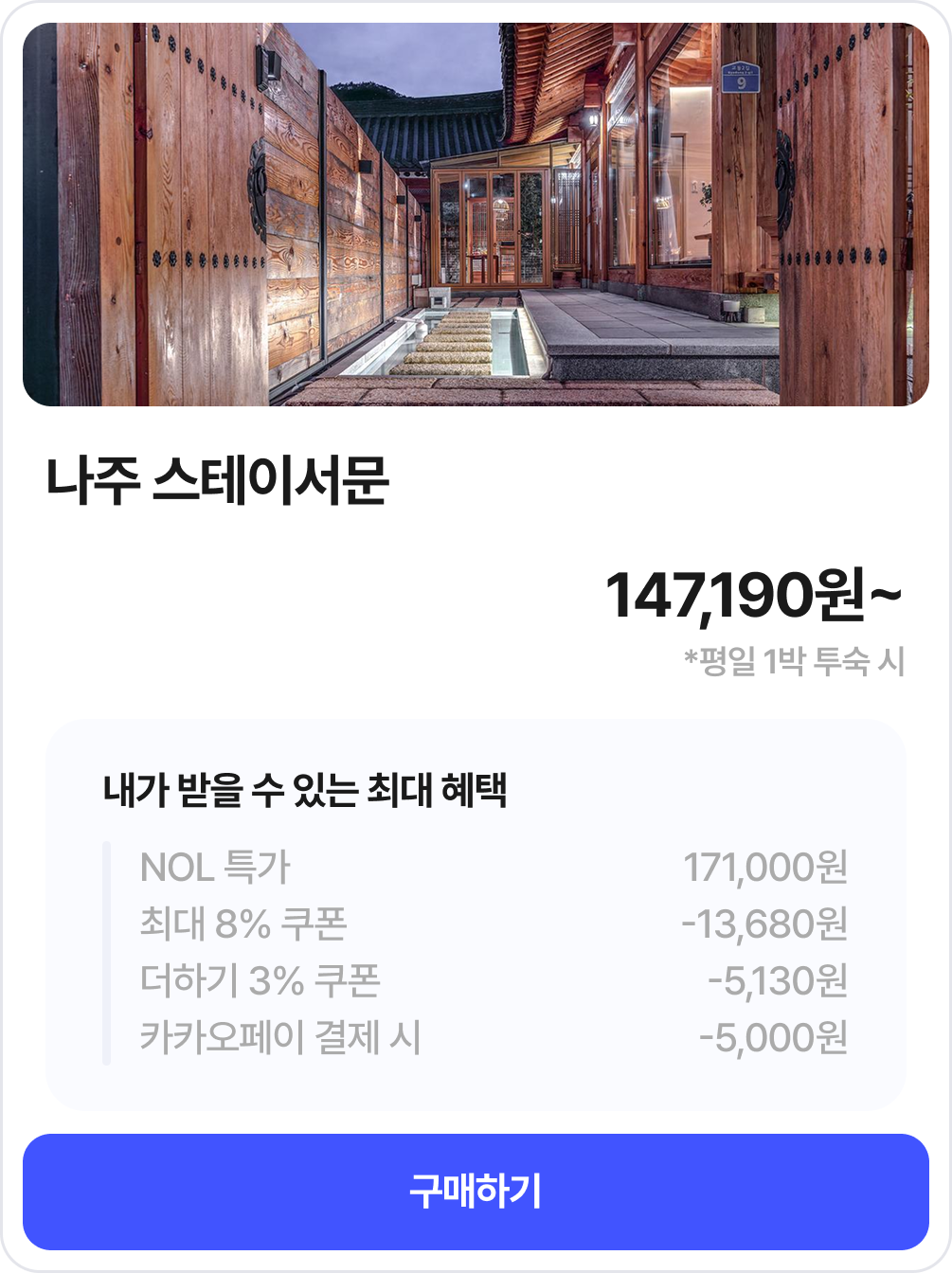952x1273 pixels.
Task: Tap the 구매하기 purchase button
Action: click(476, 1192)
